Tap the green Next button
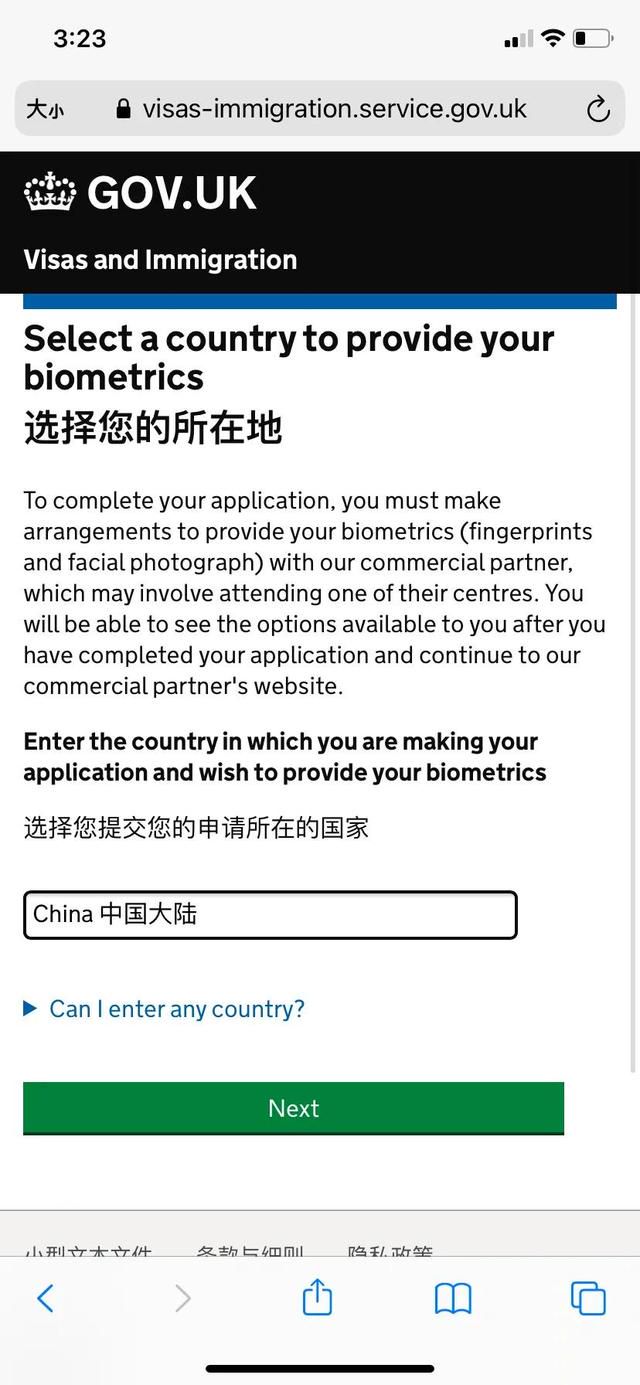The height and width of the screenshot is (1385, 640). click(293, 1108)
